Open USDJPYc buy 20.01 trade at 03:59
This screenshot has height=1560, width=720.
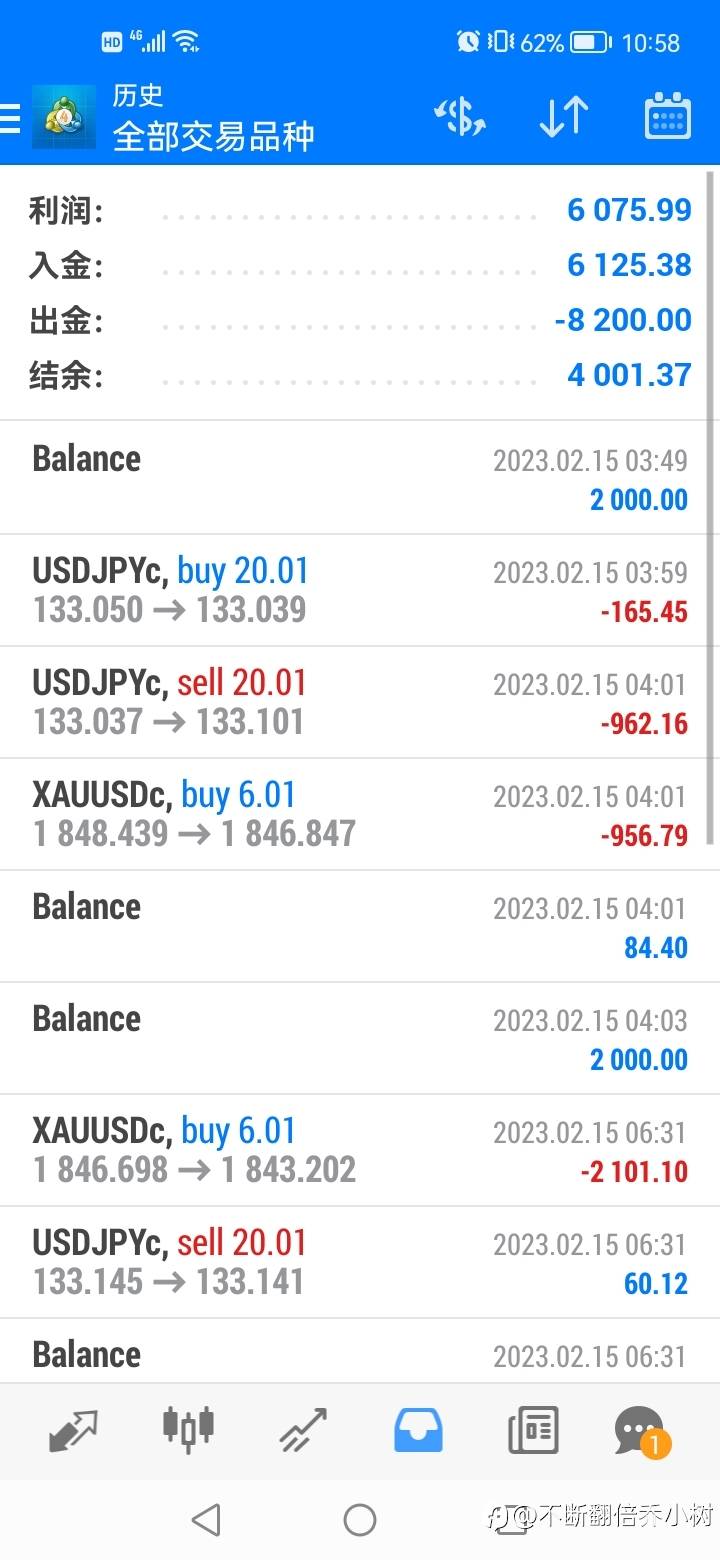[360, 590]
